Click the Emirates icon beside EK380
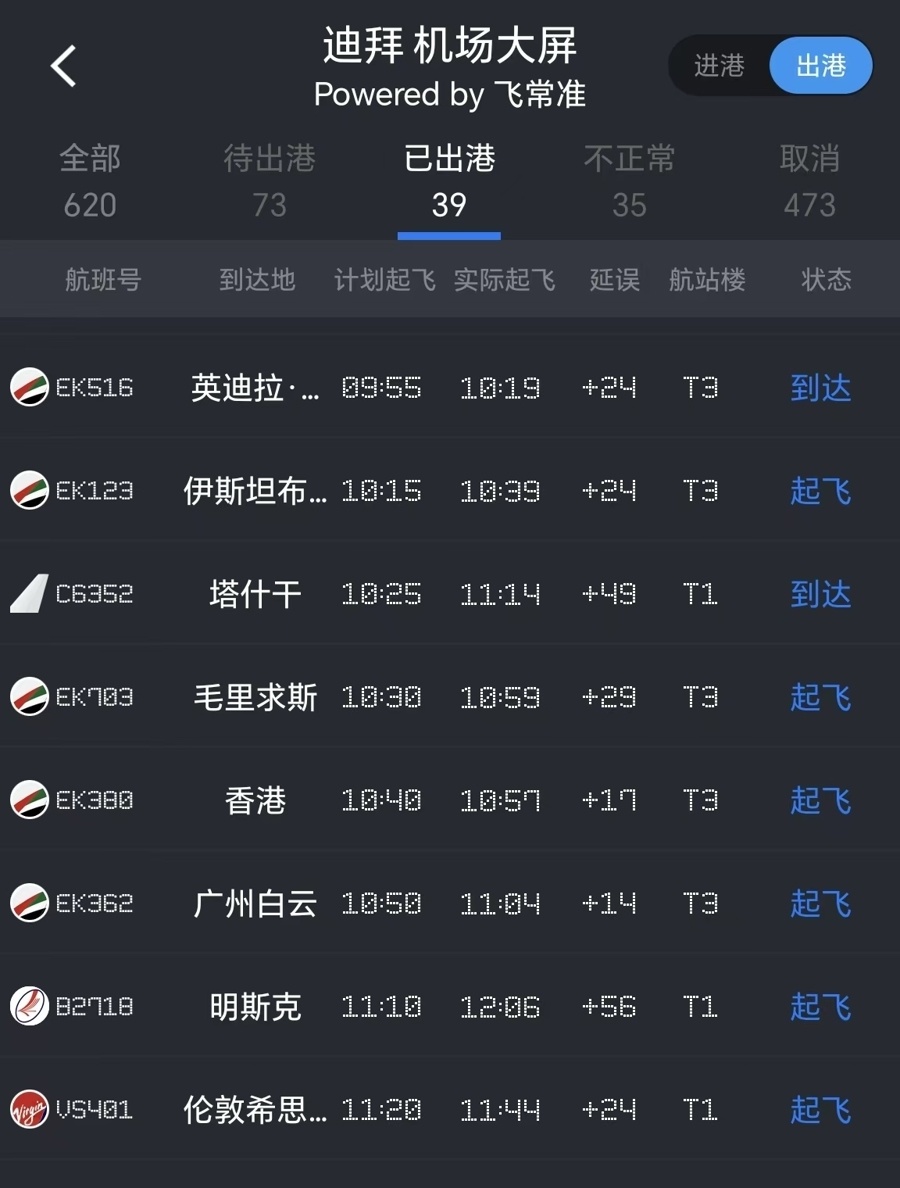The height and width of the screenshot is (1188, 900). (30, 800)
